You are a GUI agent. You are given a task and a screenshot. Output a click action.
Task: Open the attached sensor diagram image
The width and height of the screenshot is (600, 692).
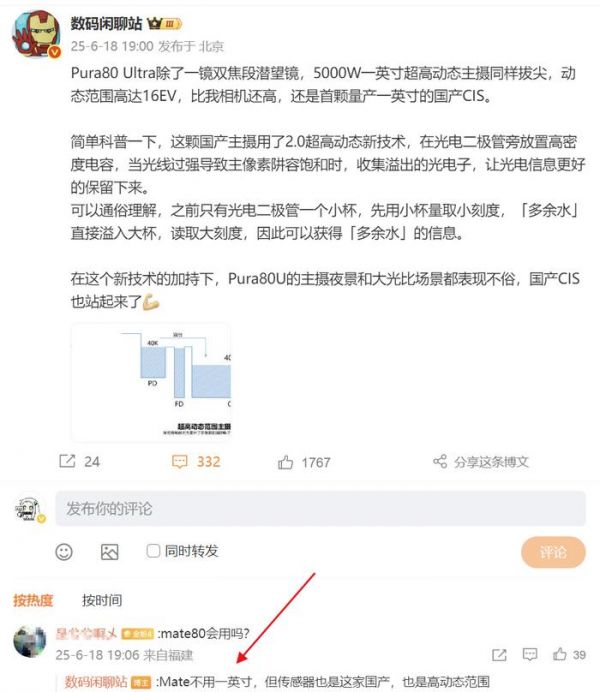pyautogui.click(x=151, y=382)
